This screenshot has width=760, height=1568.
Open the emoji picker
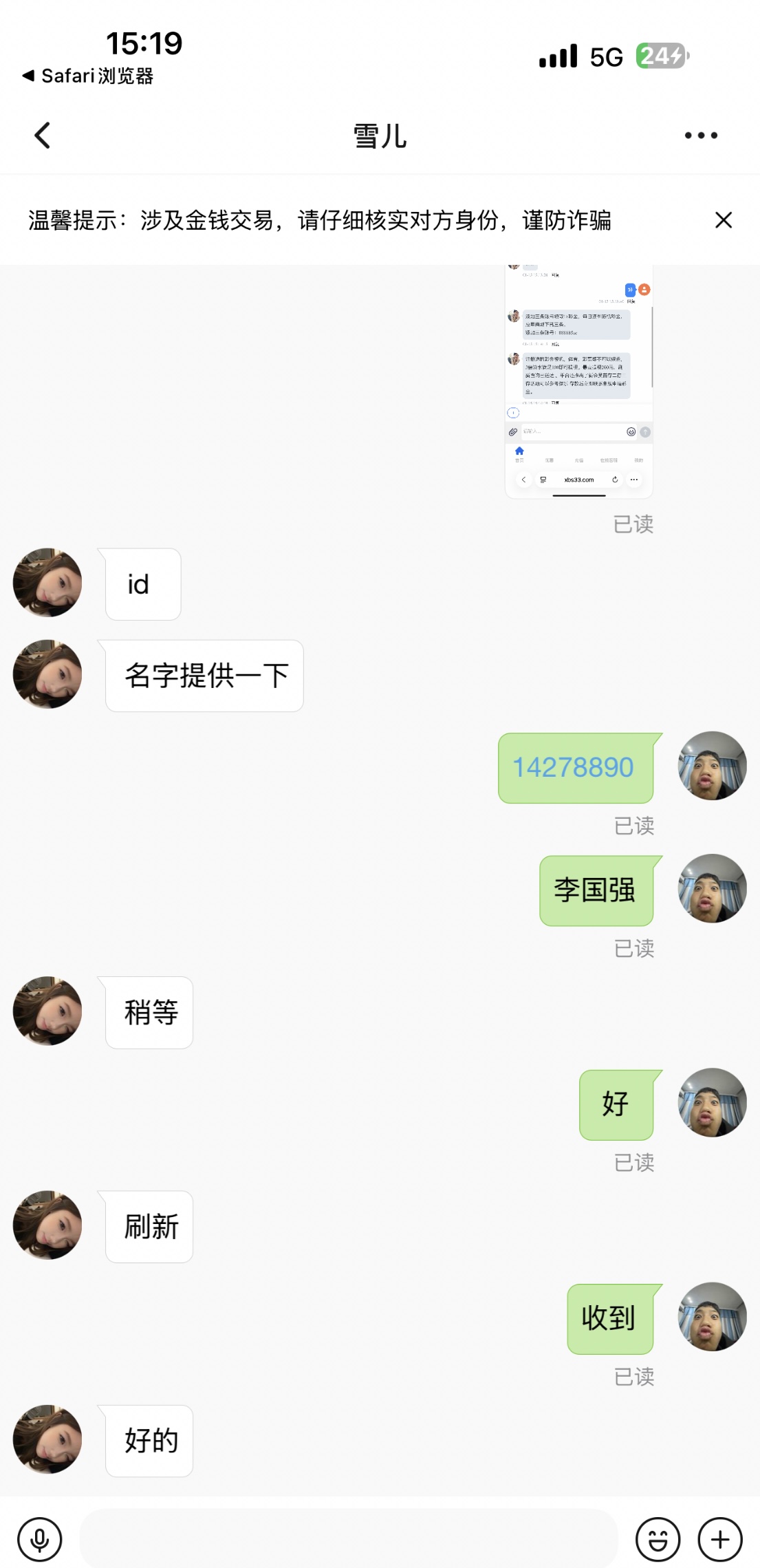(658, 1539)
